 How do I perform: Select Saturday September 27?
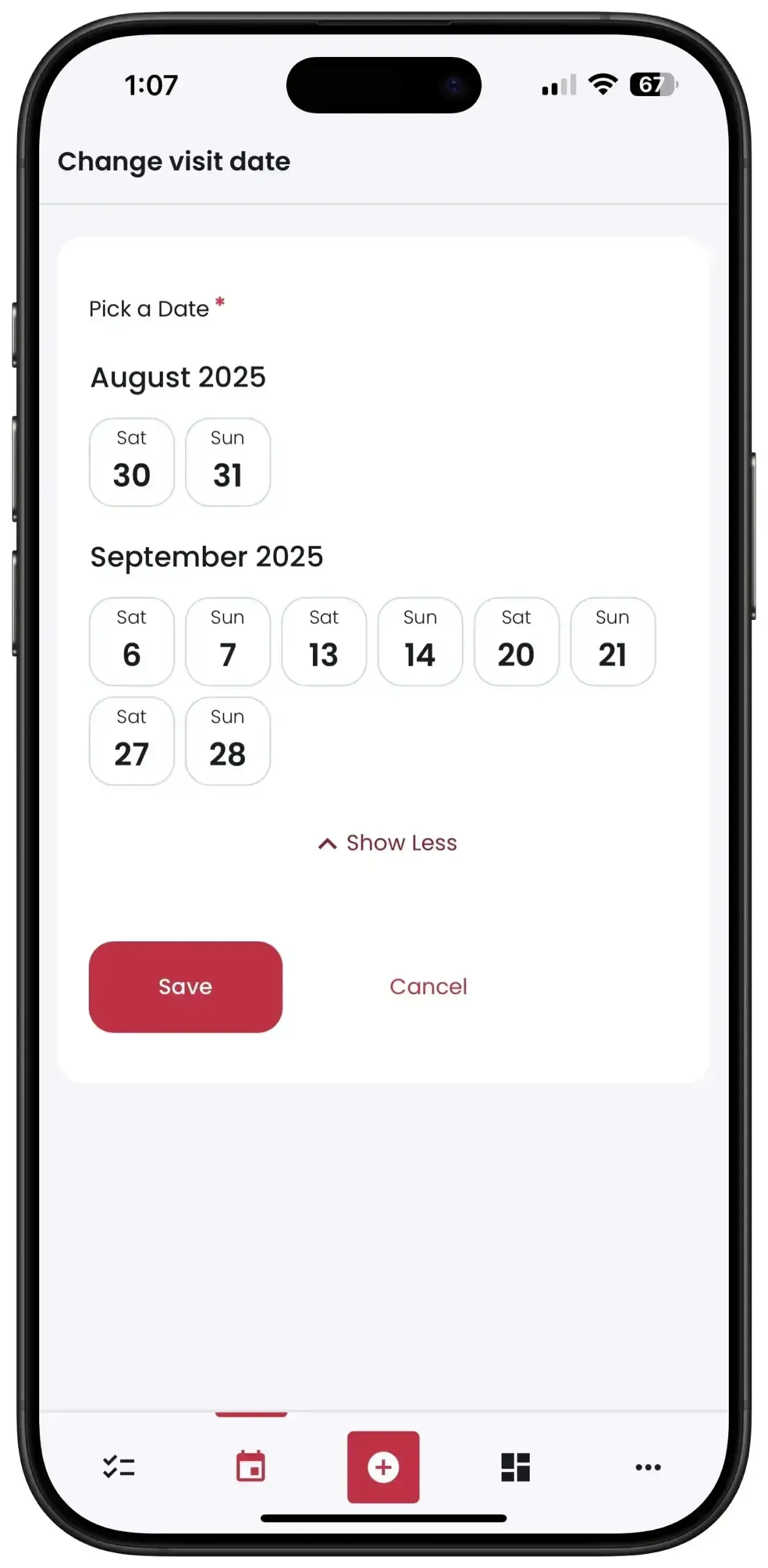[x=131, y=741]
